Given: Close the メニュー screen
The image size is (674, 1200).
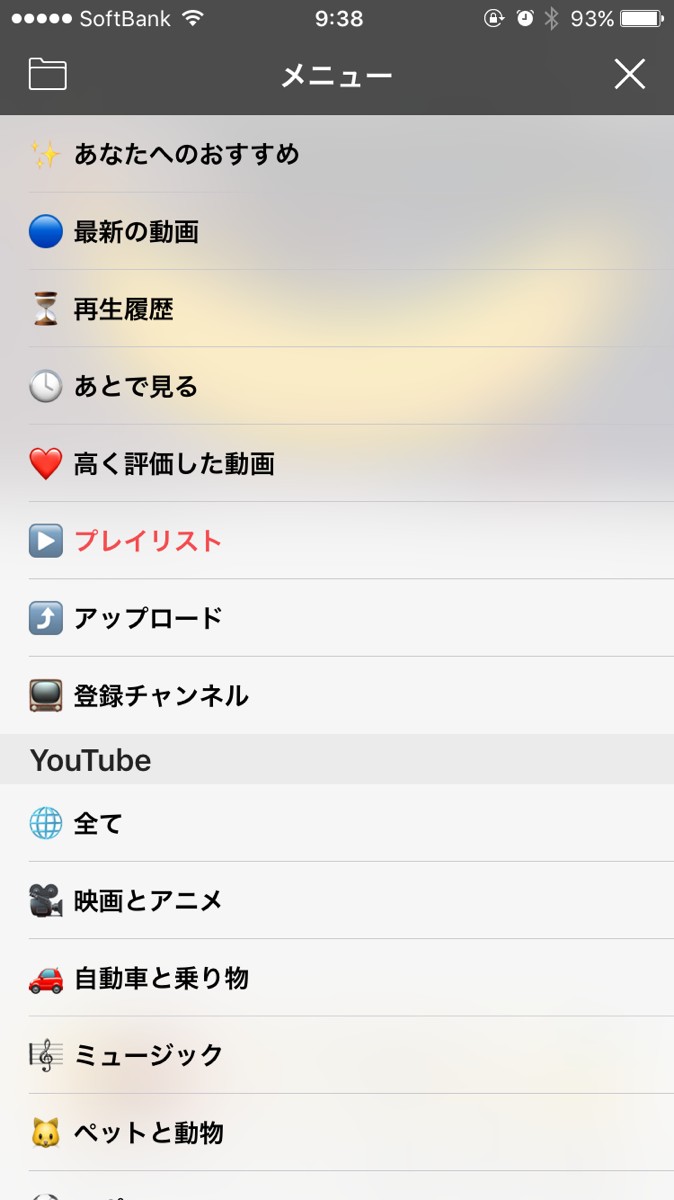Looking at the screenshot, I should tap(629, 75).
